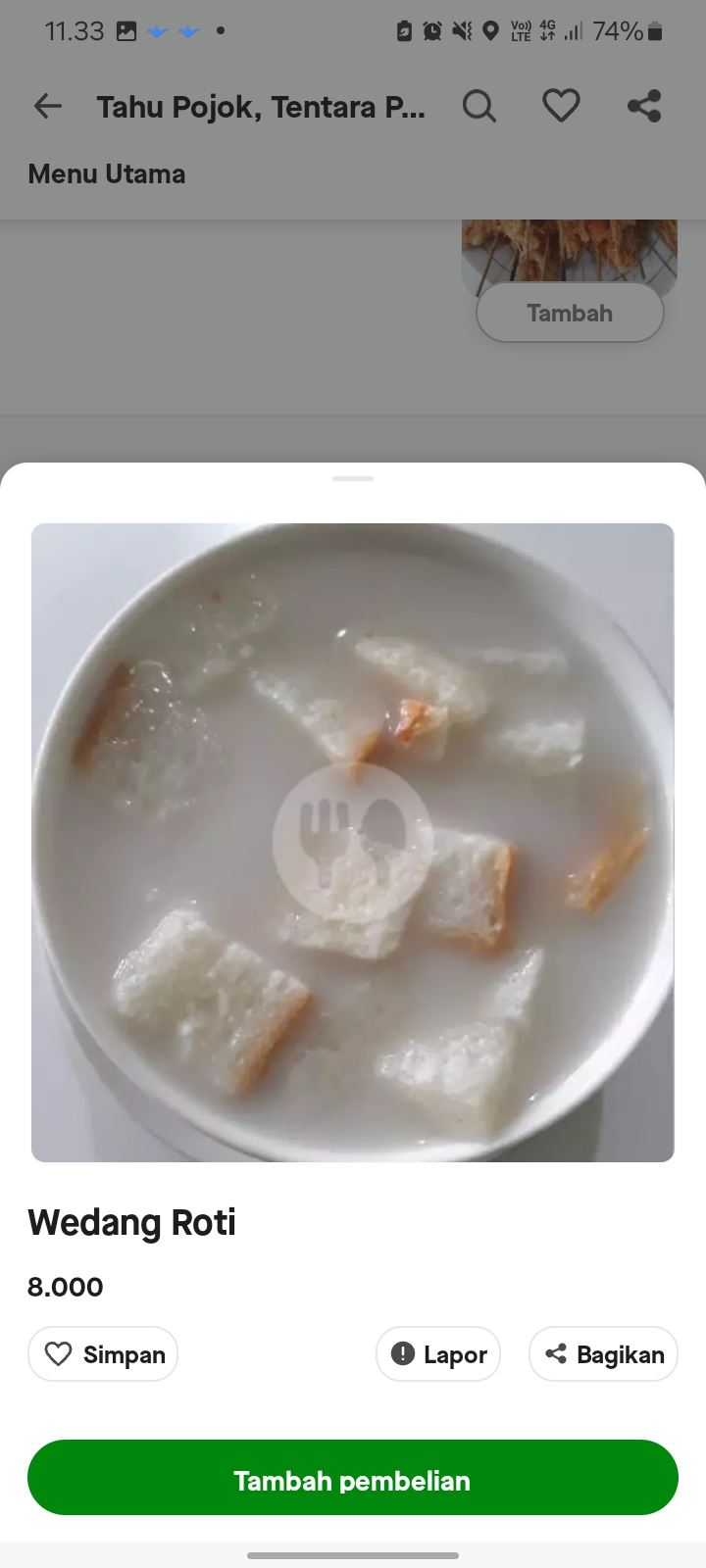Tap the alarm clock icon in the status bar

(x=431, y=30)
